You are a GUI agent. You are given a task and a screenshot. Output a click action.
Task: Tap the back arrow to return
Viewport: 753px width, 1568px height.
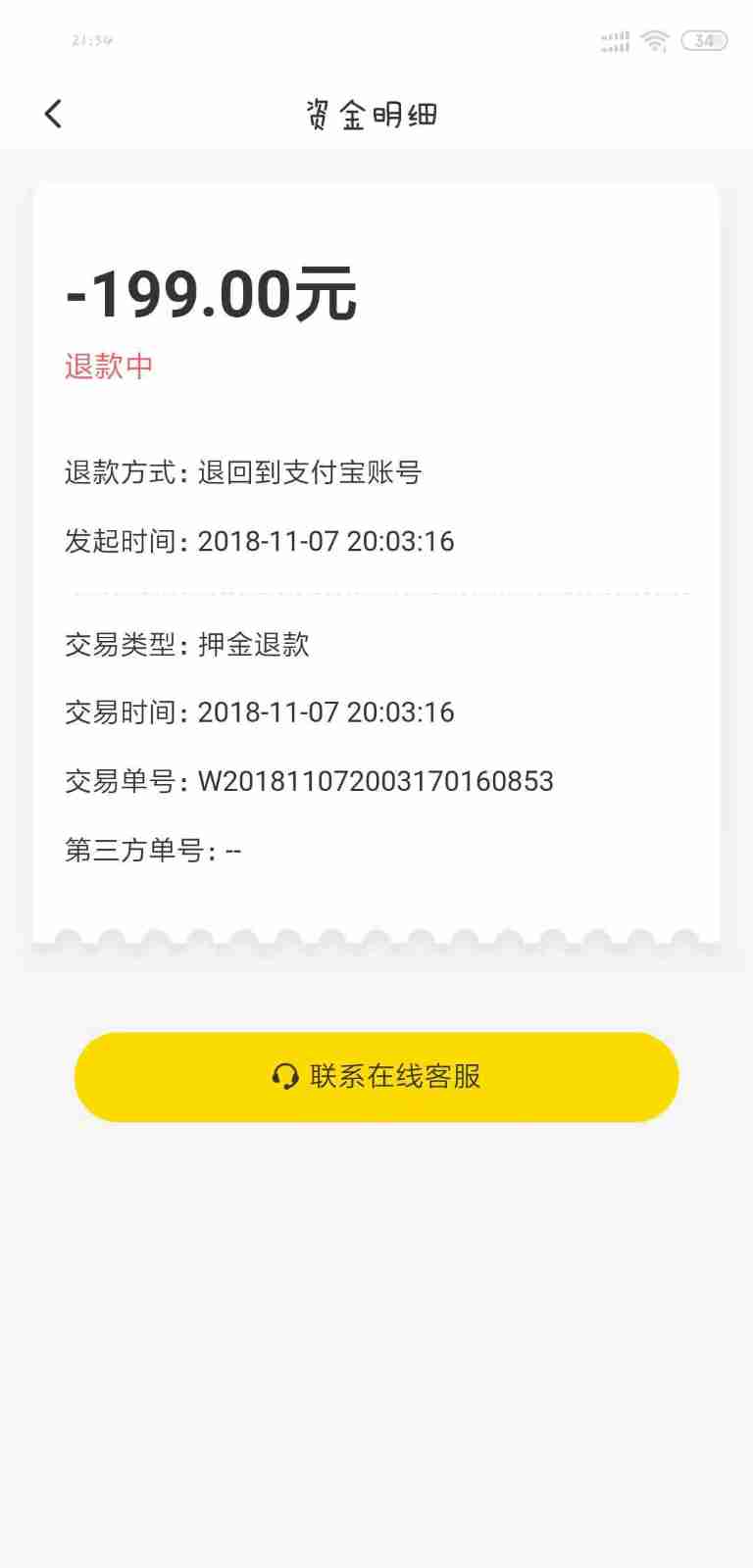[x=54, y=113]
